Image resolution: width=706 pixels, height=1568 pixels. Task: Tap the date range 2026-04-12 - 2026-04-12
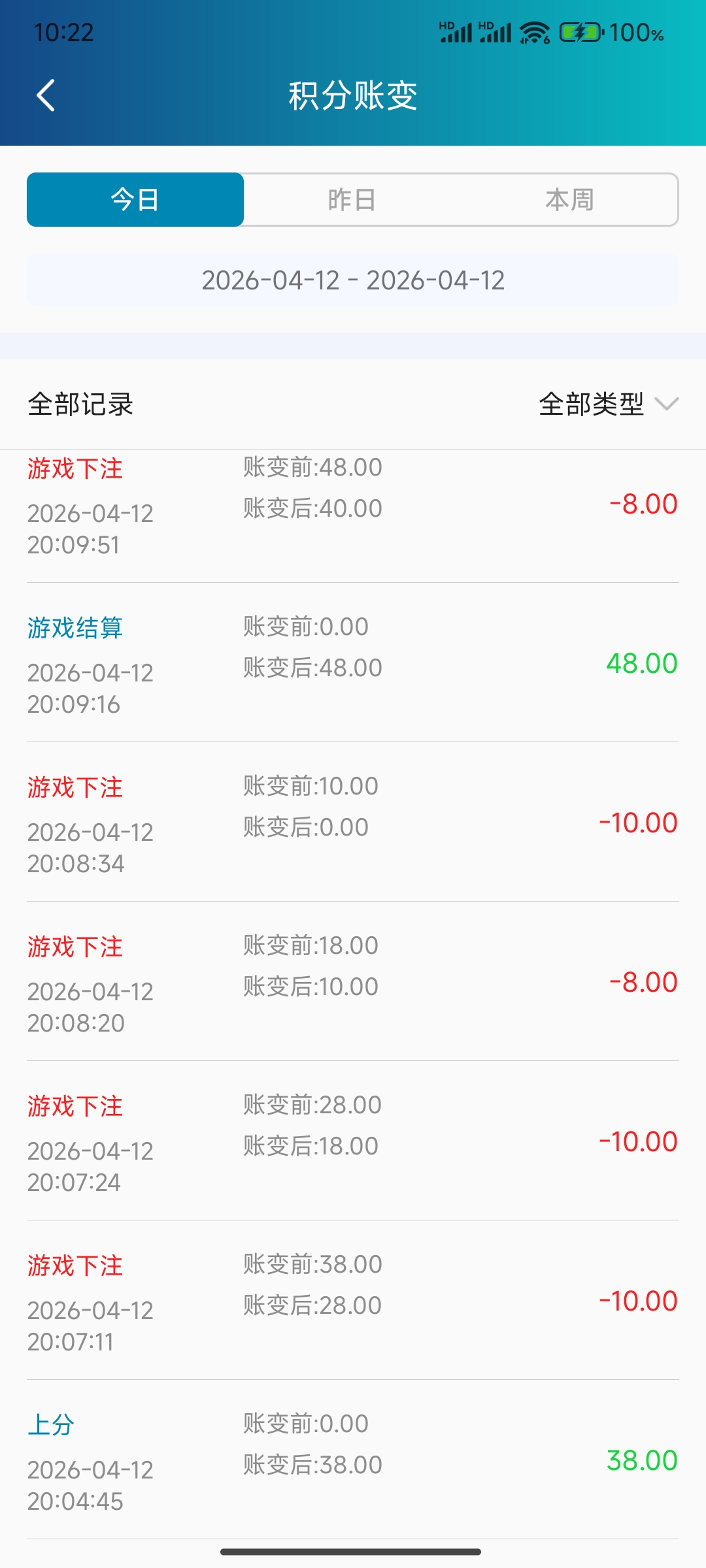(353, 281)
